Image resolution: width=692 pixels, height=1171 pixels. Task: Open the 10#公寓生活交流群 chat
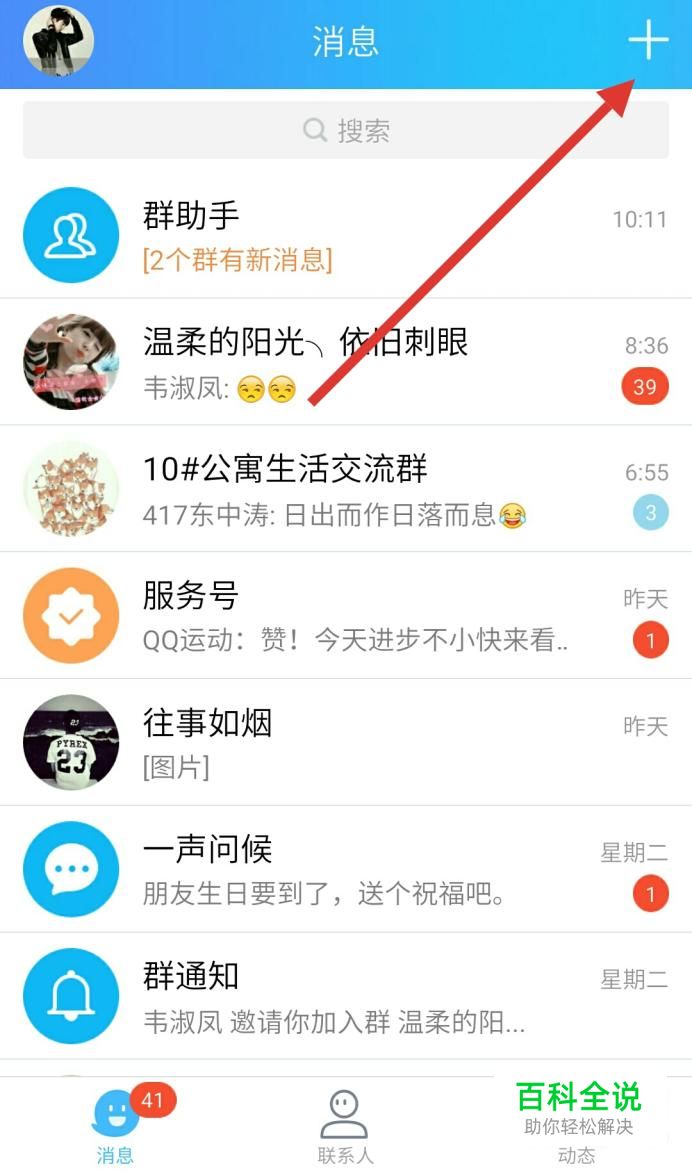(346, 488)
